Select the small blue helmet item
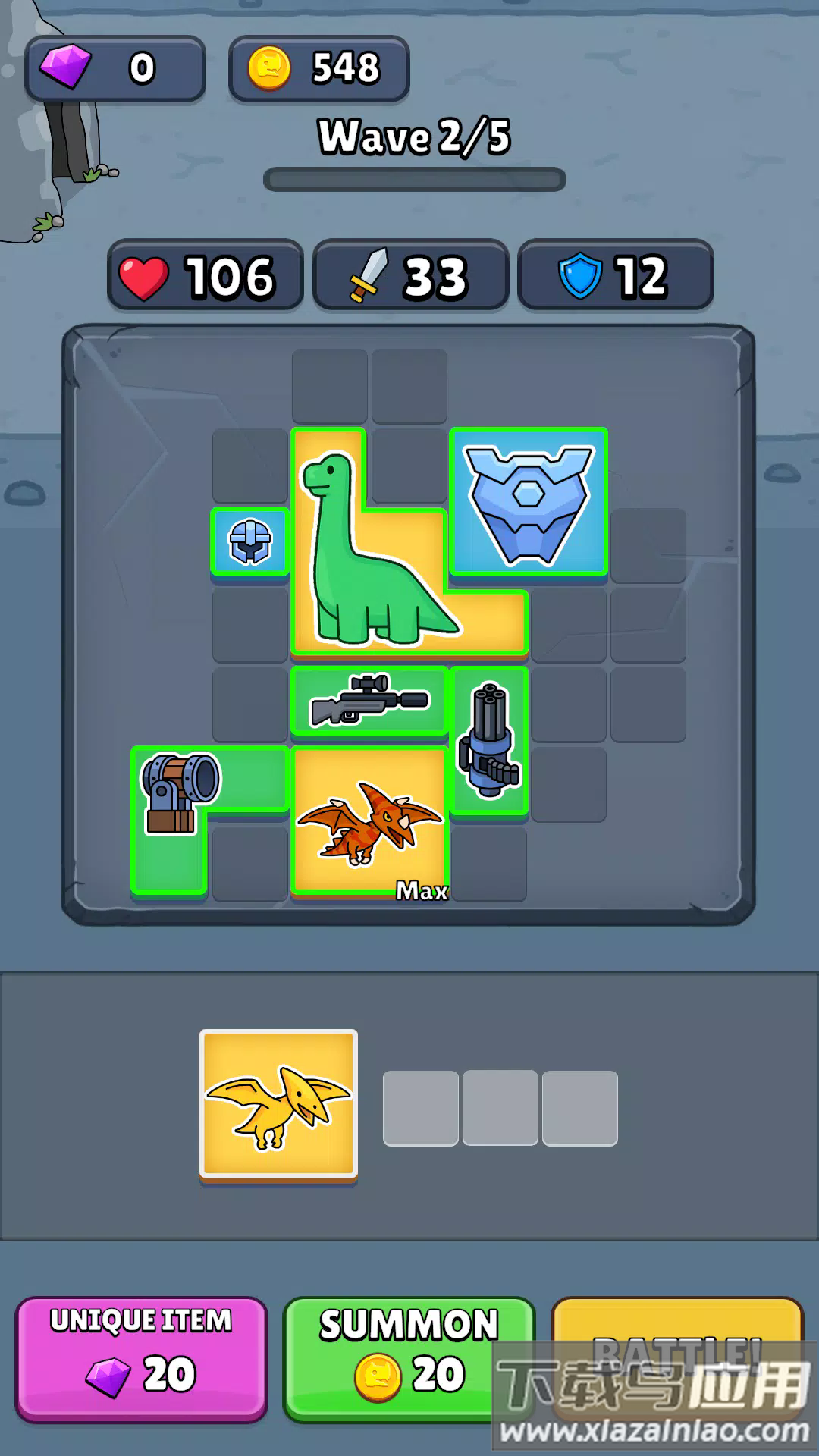The height and width of the screenshot is (1456, 819). tap(249, 541)
